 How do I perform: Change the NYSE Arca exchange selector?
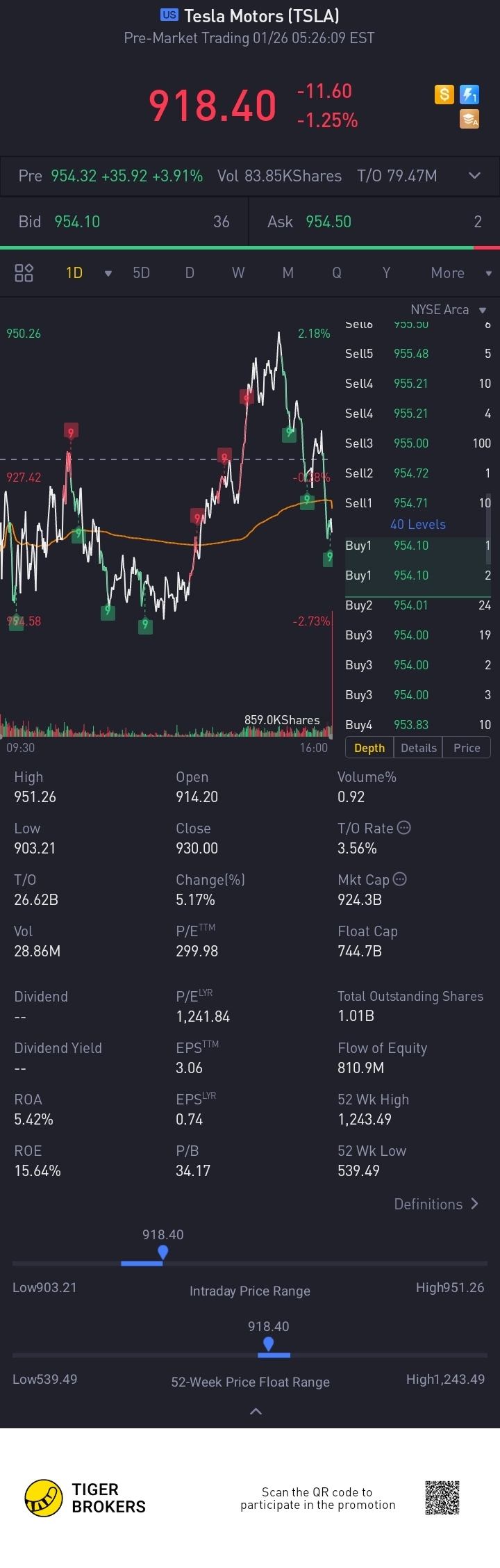pyautogui.click(x=448, y=310)
